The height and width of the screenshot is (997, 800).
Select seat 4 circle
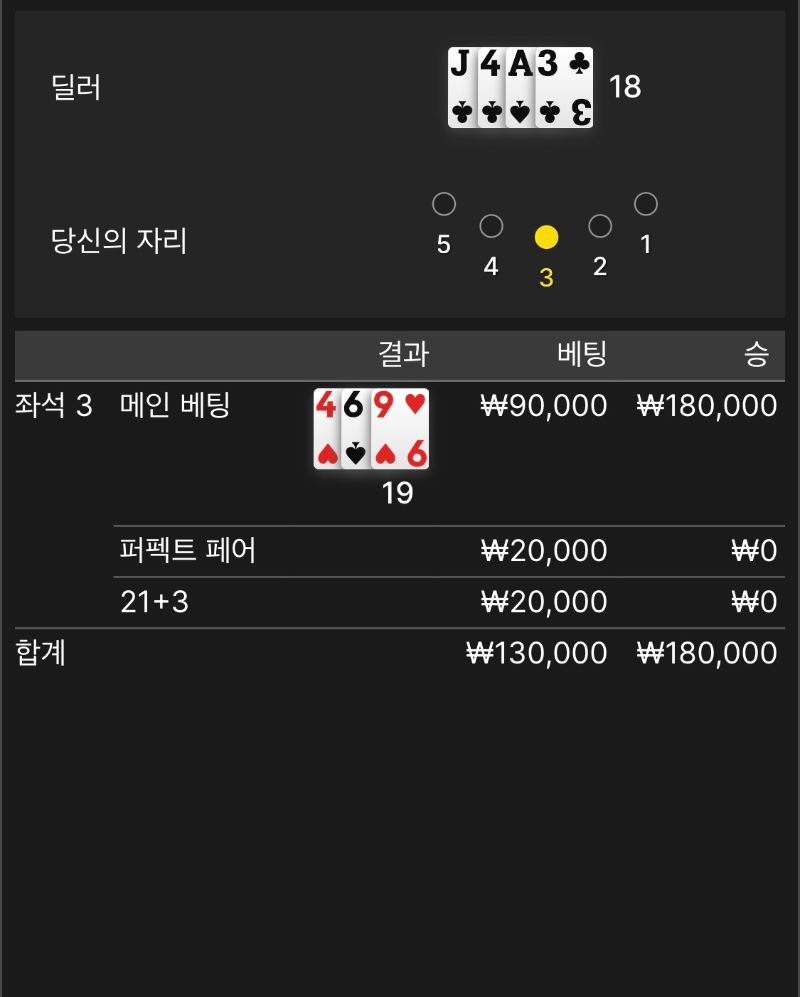(x=491, y=225)
